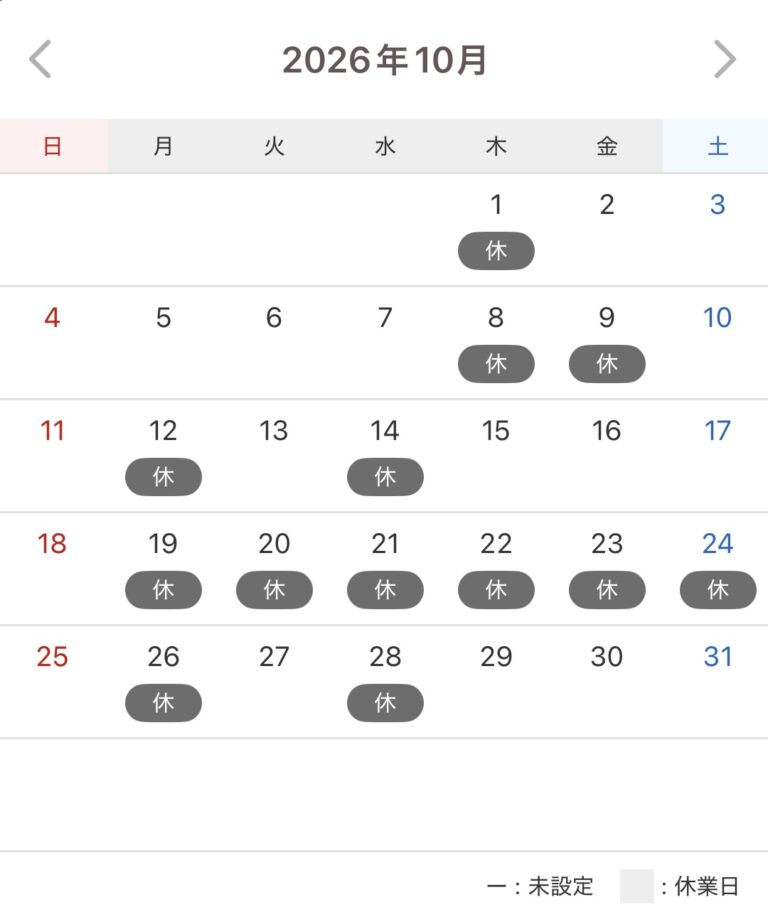The width and height of the screenshot is (768, 917).
Task: Open day 20 marked closed
Action: coord(274,568)
